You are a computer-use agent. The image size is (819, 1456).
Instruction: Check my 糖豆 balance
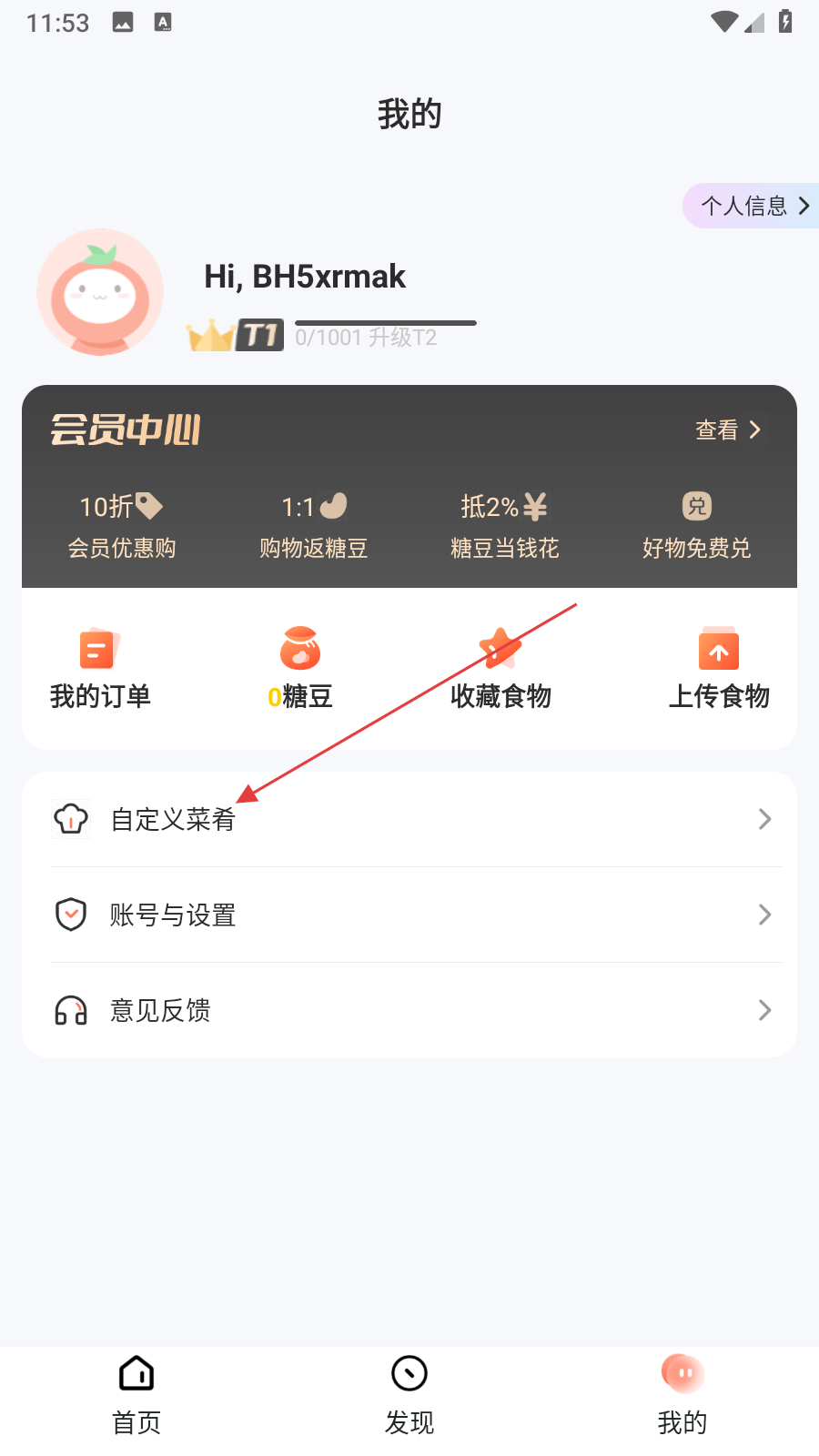pyautogui.click(x=300, y=669)
